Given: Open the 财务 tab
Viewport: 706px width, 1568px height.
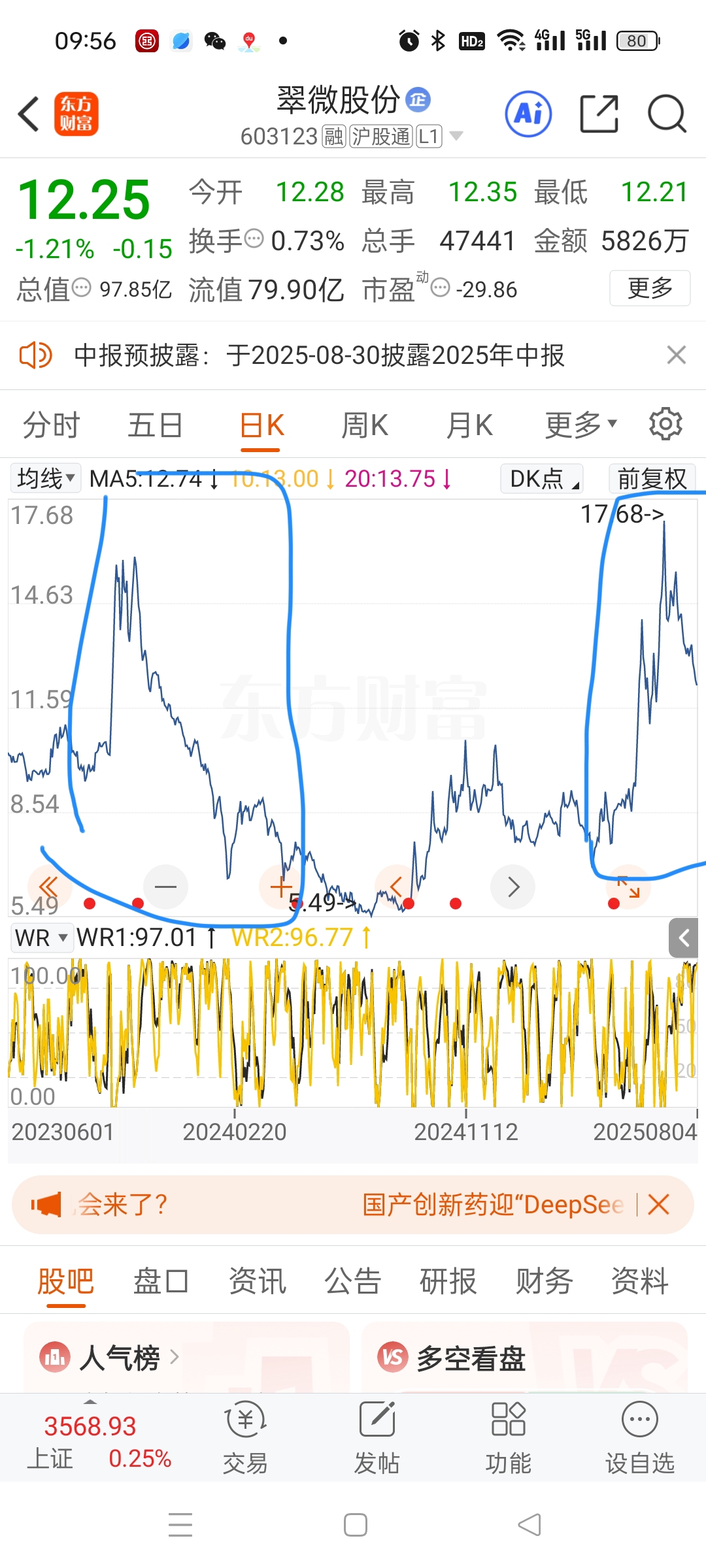Looking at the screenshot, I should (544, 1281).
